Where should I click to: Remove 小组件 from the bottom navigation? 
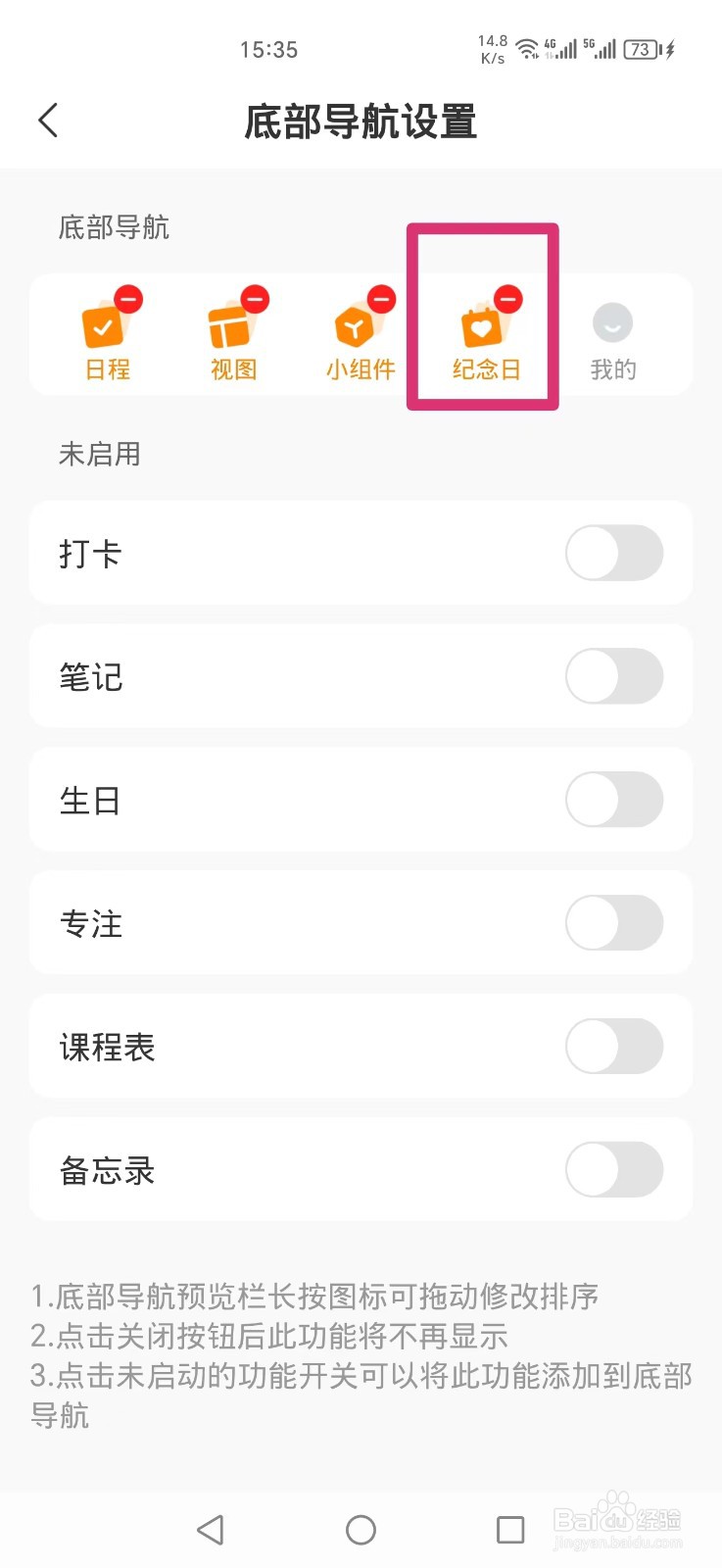382,299
